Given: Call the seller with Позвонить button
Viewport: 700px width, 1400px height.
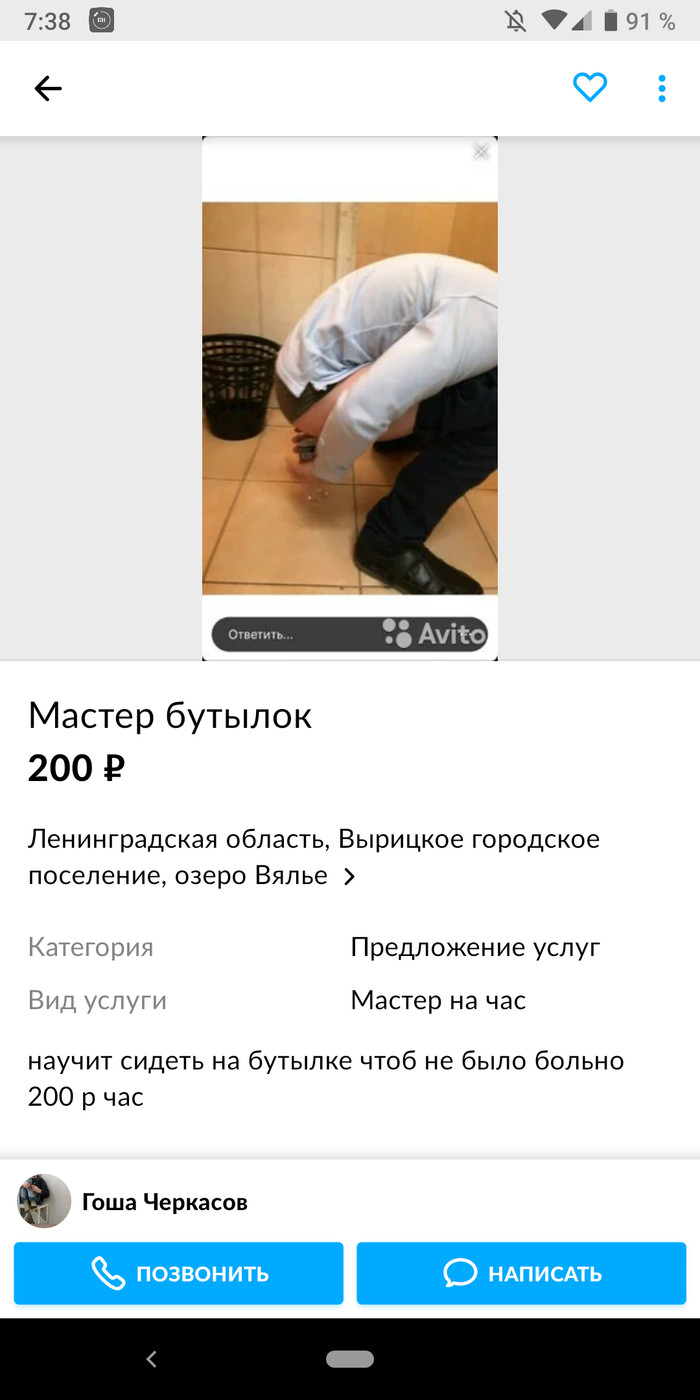Looking at the screenshot, I should click(x=179, y=1273).
